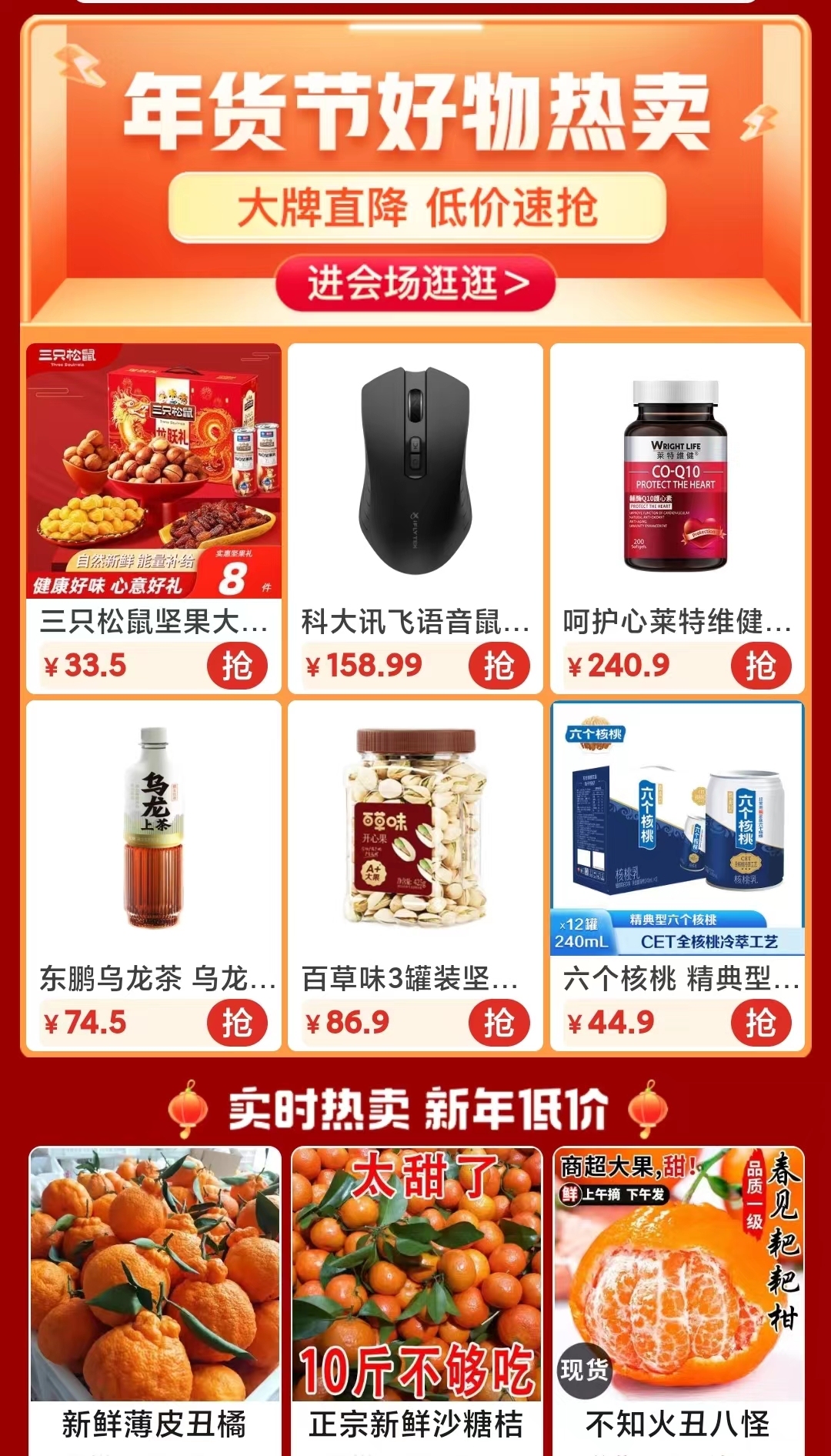831x1456 pixels.
Task: Open the 科大讯飞语音鼠标 product card
Action: [x=415, y=518]
